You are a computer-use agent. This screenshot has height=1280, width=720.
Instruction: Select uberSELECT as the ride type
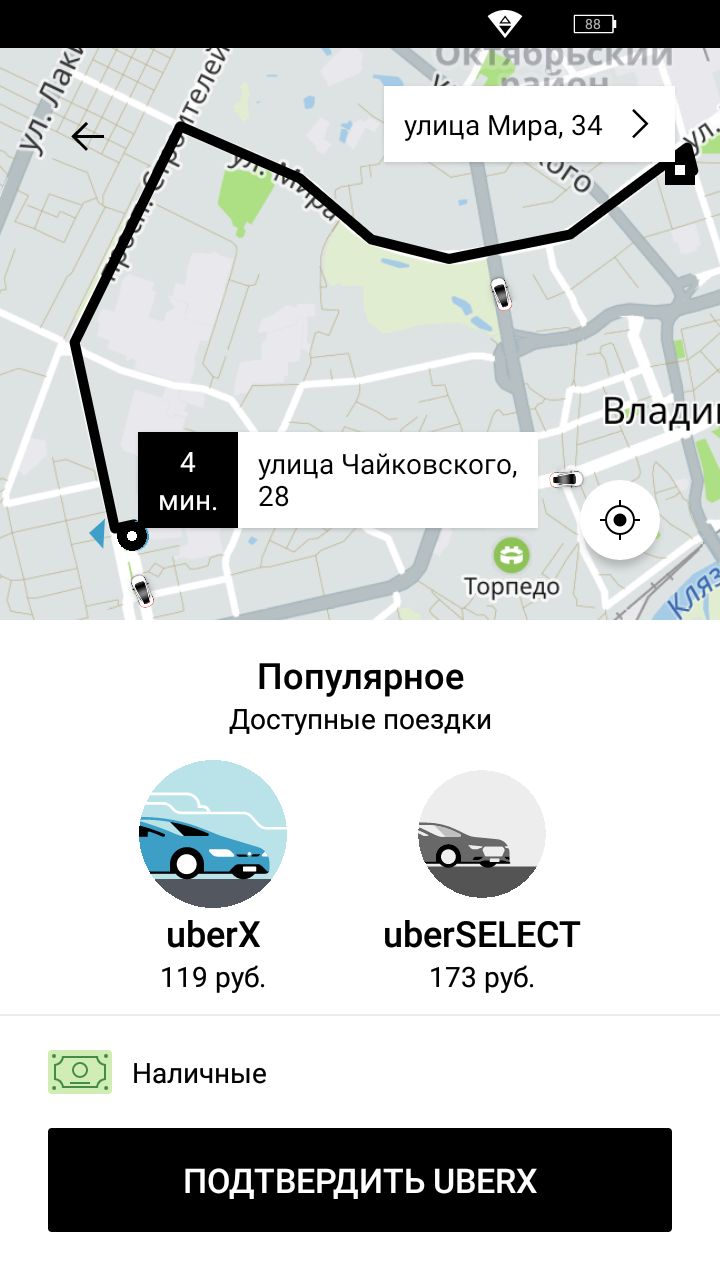coord(482,933)
